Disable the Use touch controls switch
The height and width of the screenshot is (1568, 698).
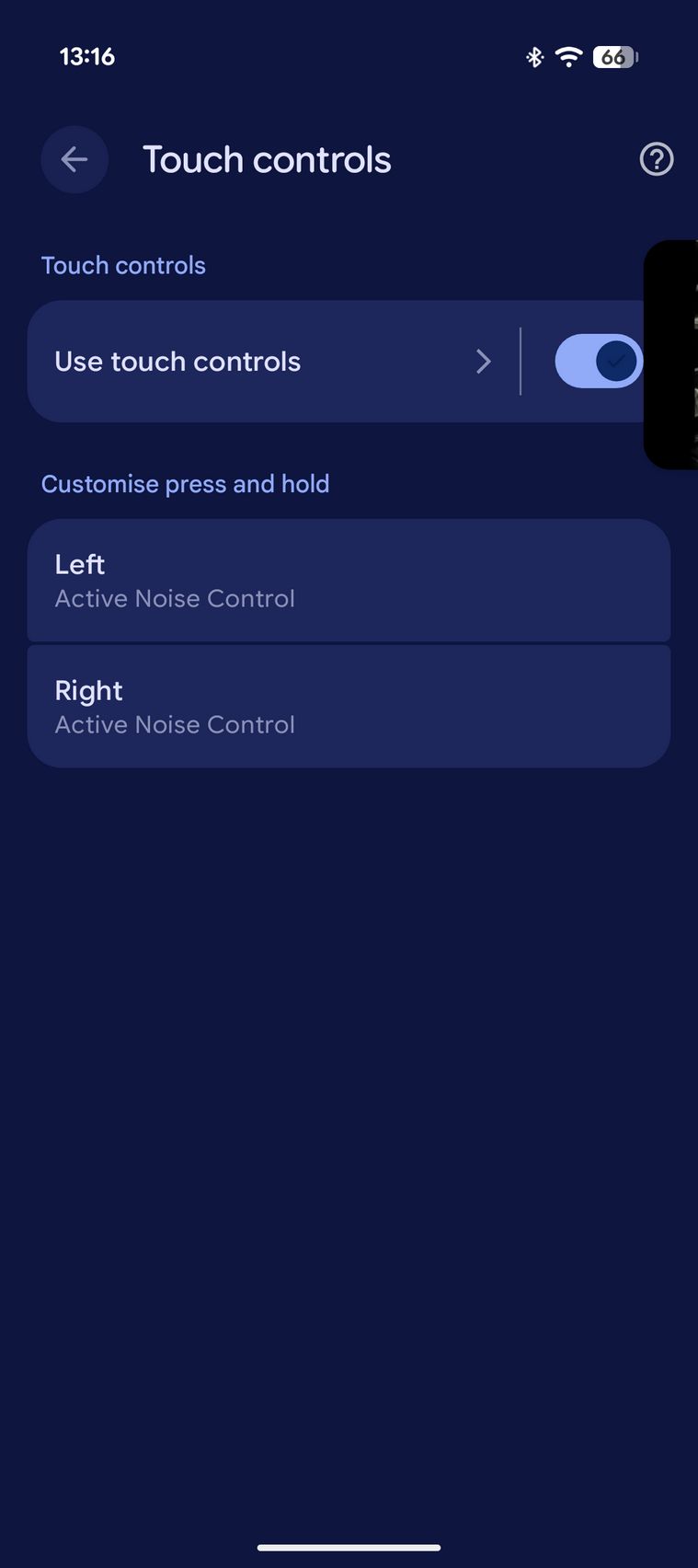598,362
